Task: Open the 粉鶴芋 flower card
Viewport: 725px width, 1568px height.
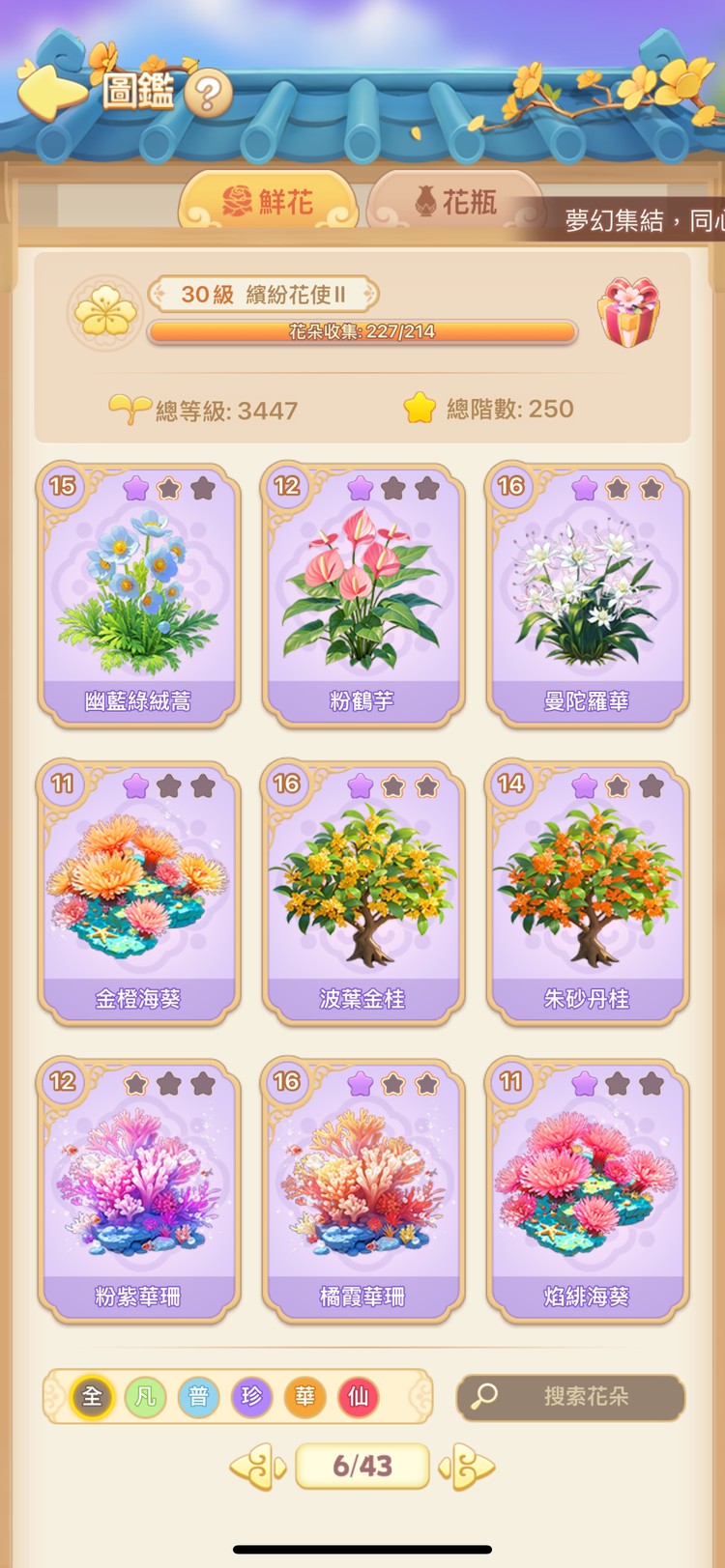Action: (362, 594)
